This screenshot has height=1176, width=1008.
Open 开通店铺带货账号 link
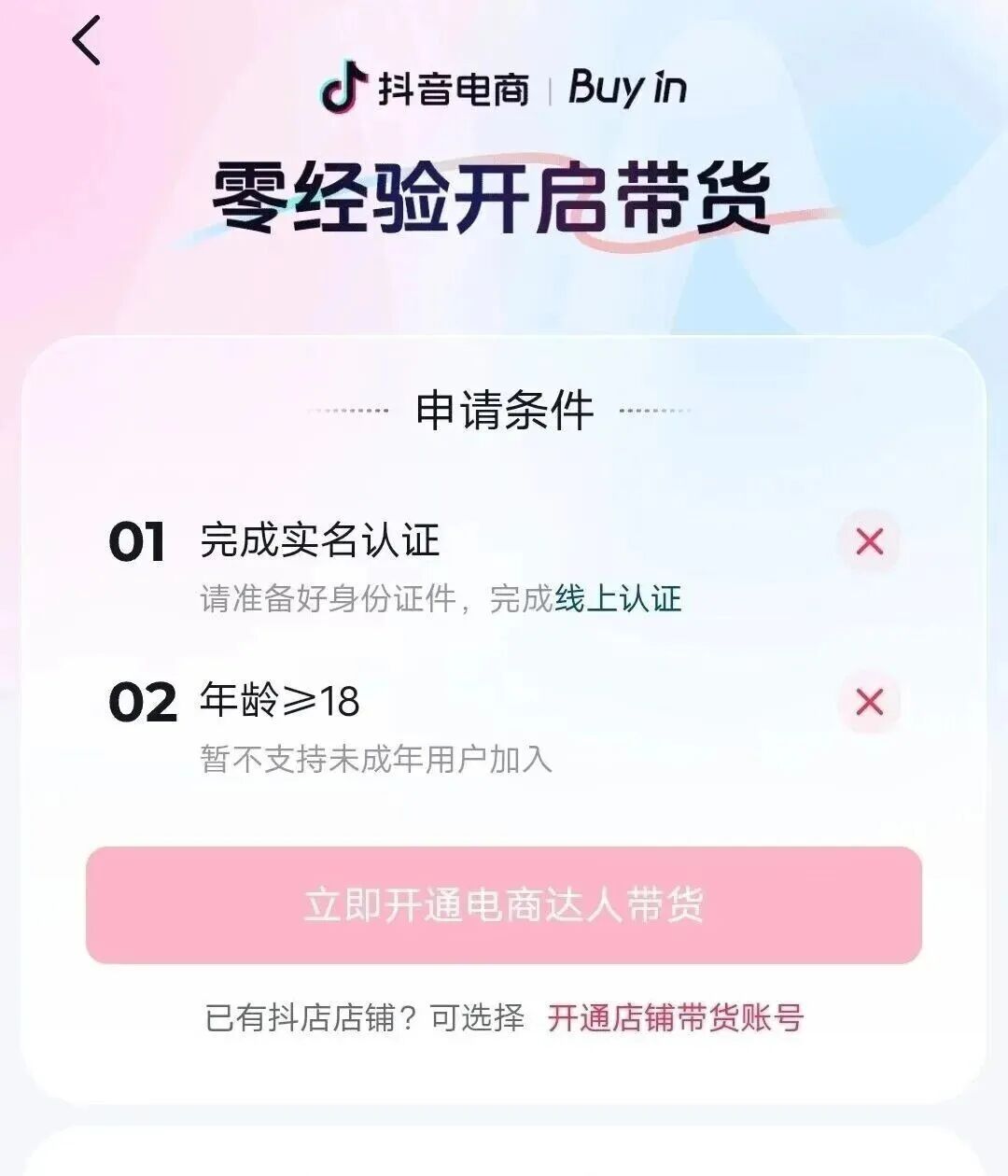coord(675,1017)
